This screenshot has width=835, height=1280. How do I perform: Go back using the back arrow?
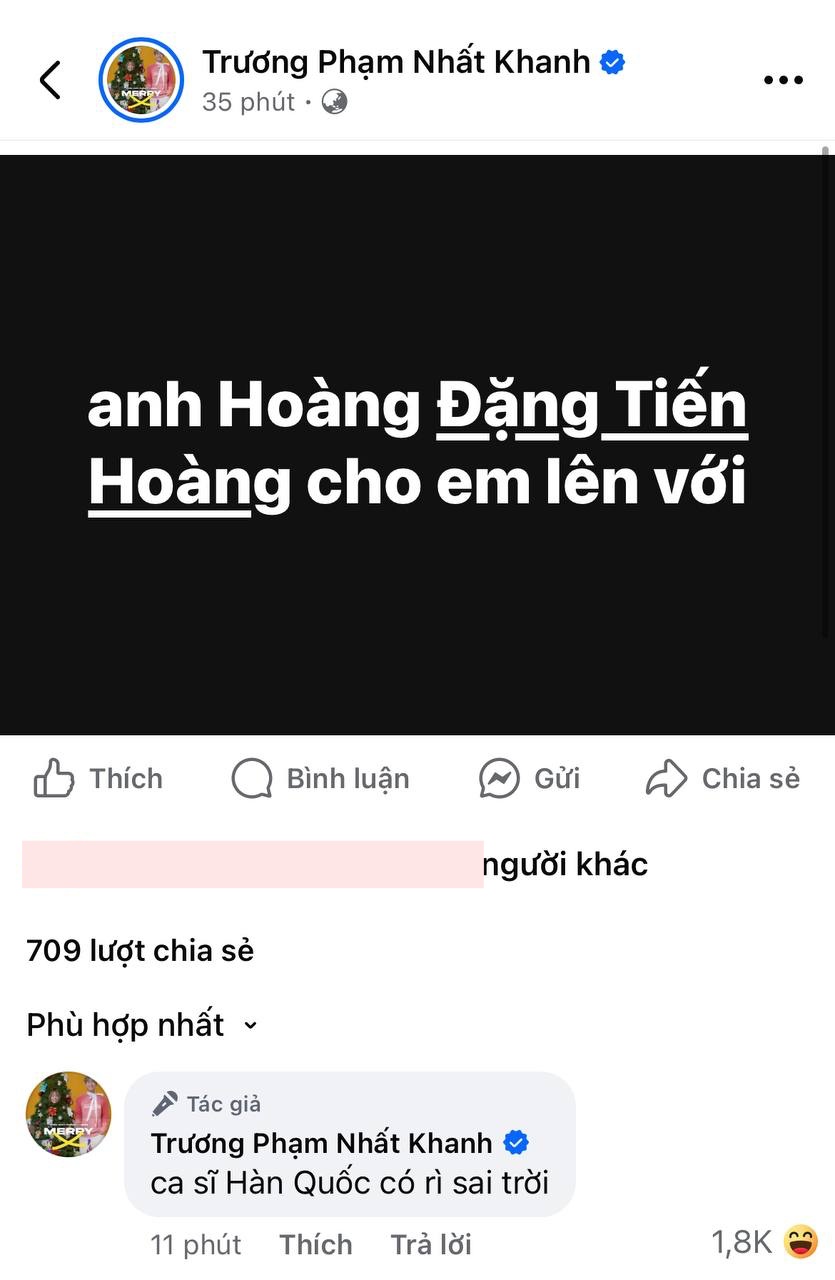tap(50, 80)
